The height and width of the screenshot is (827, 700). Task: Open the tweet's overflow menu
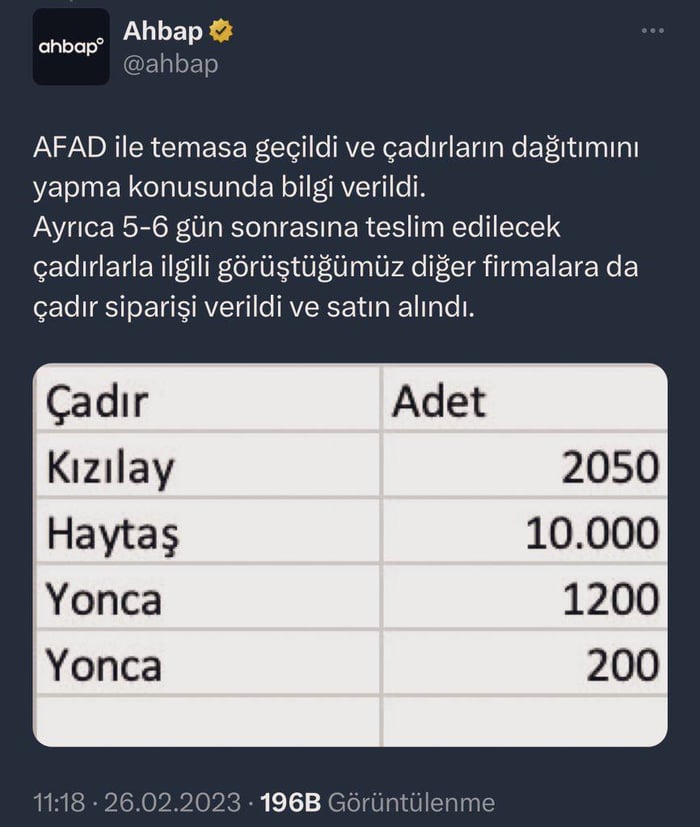[x=652, y=31]
